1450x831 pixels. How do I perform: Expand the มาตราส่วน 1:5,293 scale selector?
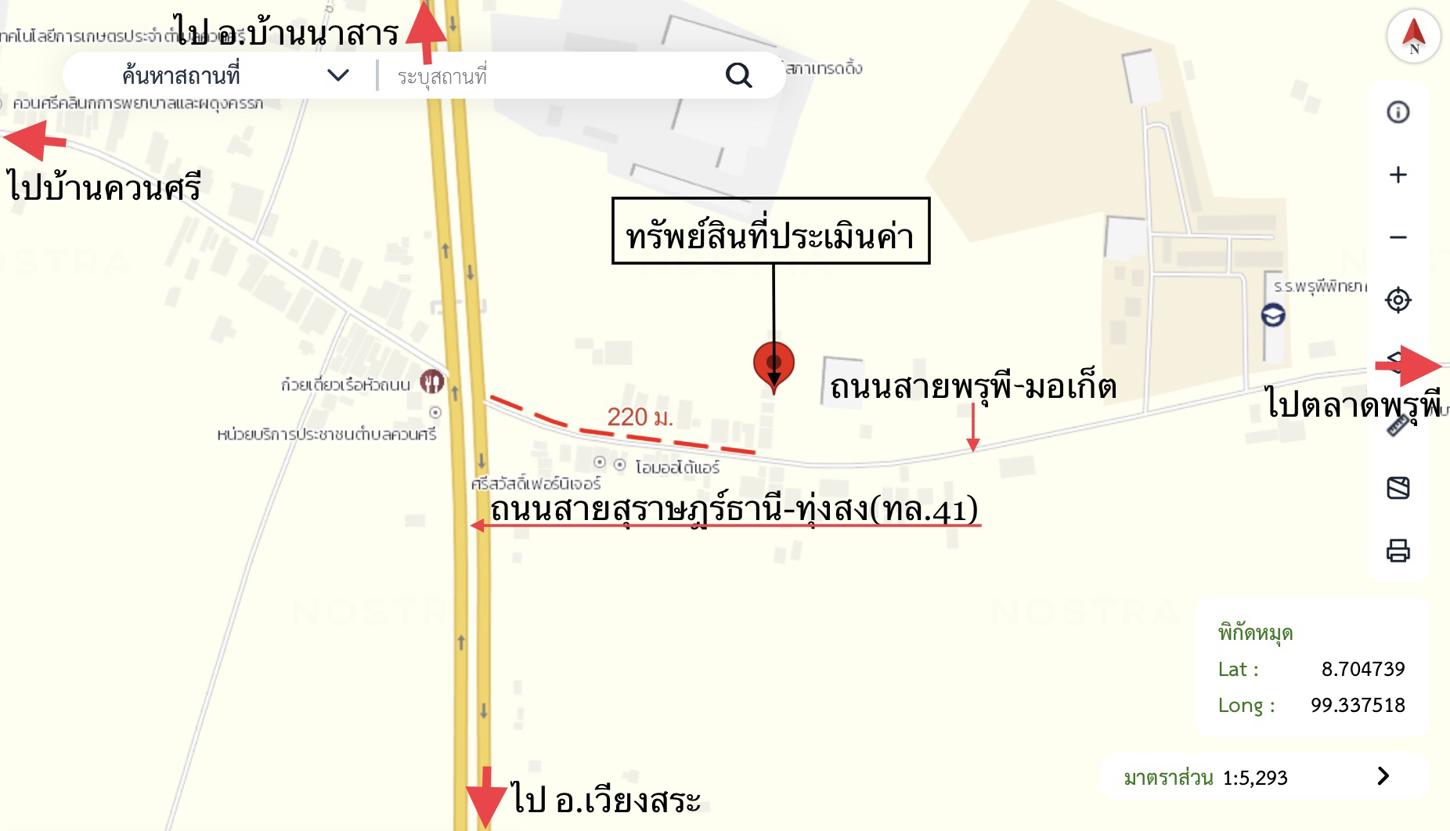1383,776
